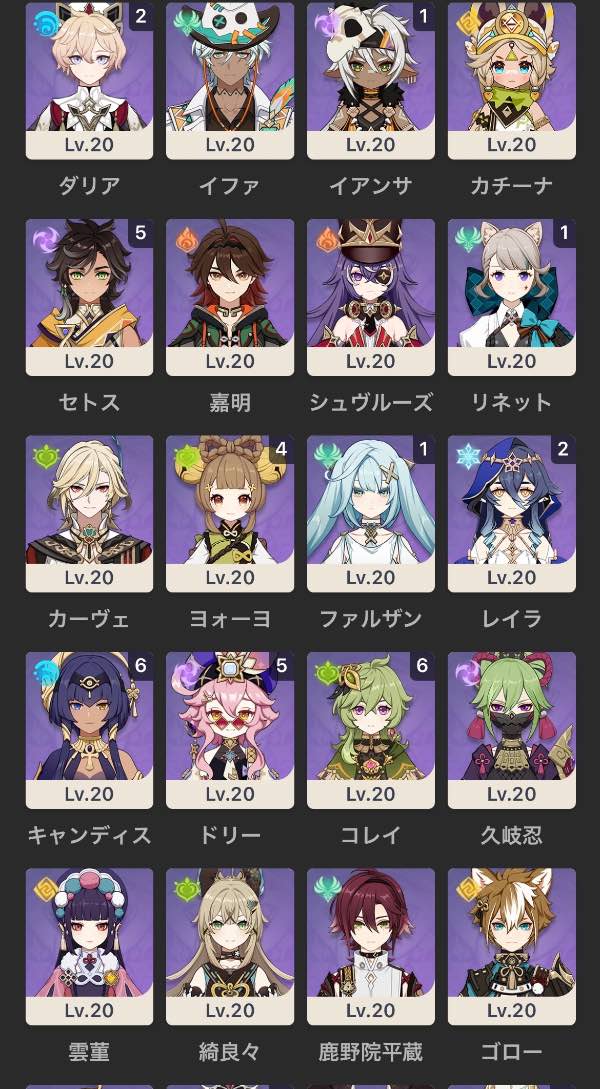The image size is (600, 1089).
Task: Open カチーナ character card
Action: tap(511, 80)
